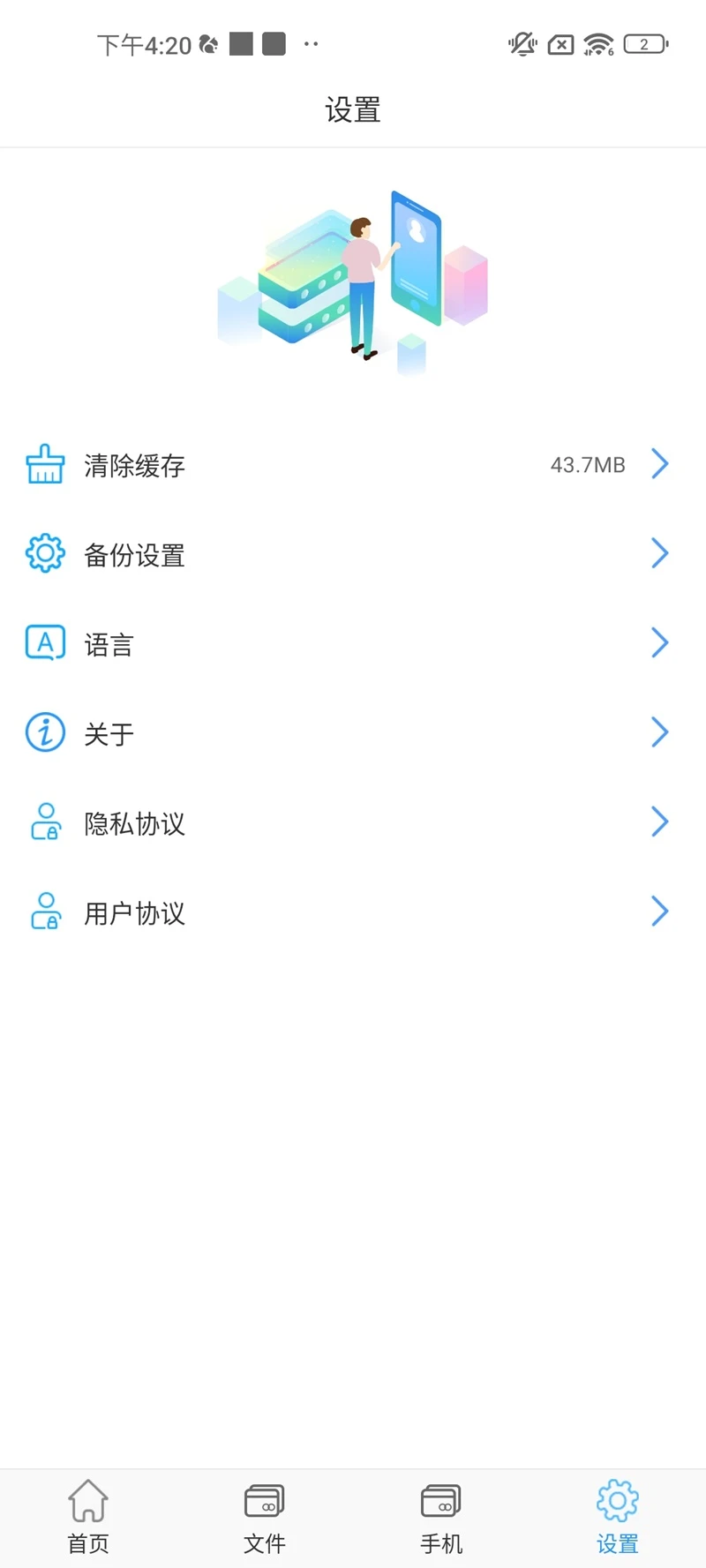The width and height of the screenshot is (706, 1568).
Task: Expand the 语言 row arrow
Action: click(659, 642)
